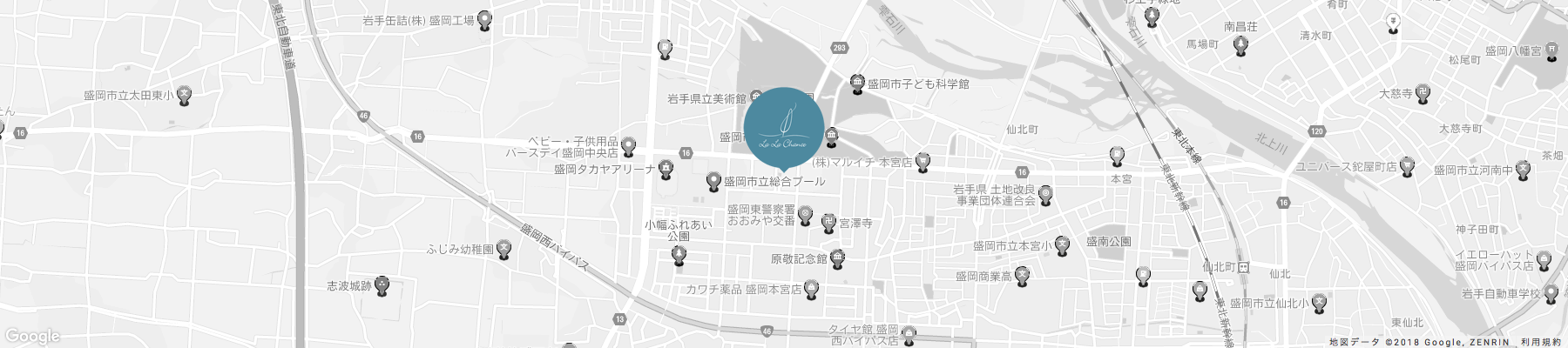Viewport: 1568px width, 348px height.
Task: Tap the 原敬記念館 place marker
Action: [837, 258]
